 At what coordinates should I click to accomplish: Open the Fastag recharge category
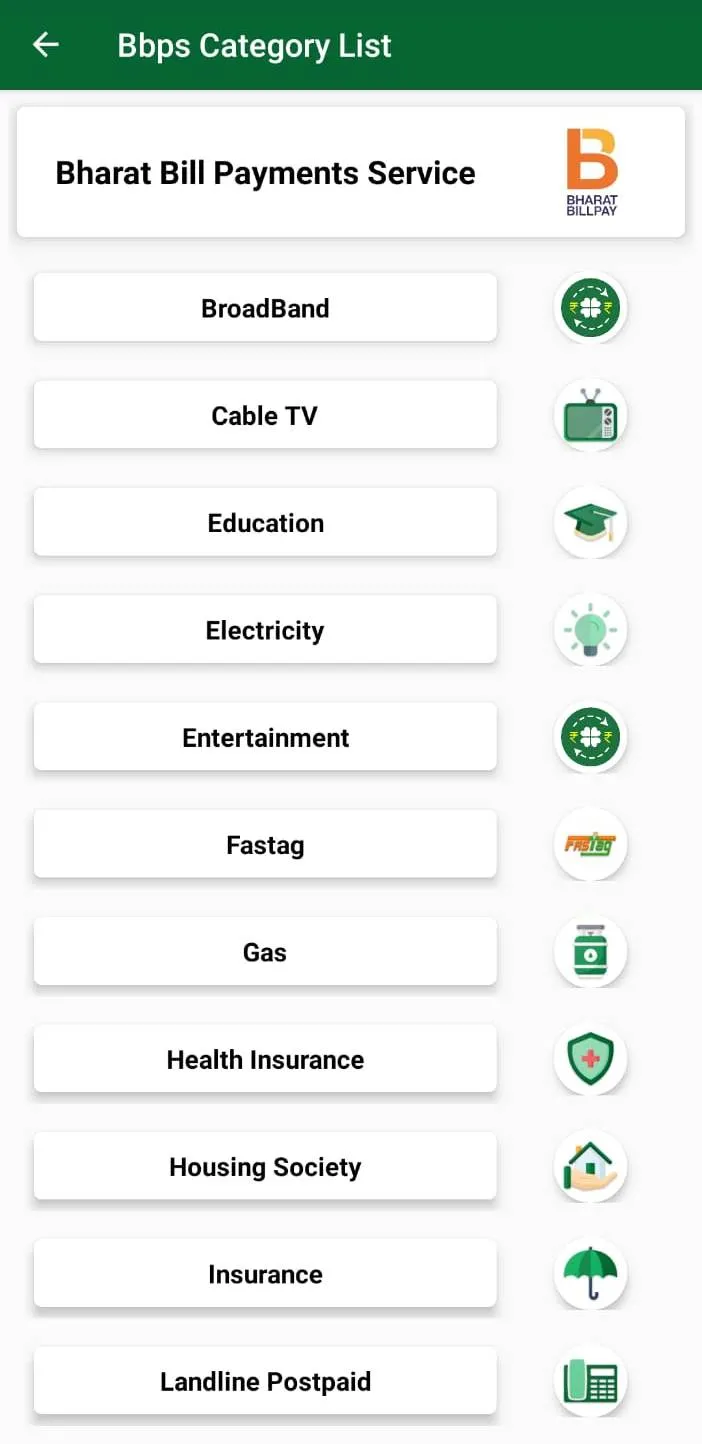point(265,845)
